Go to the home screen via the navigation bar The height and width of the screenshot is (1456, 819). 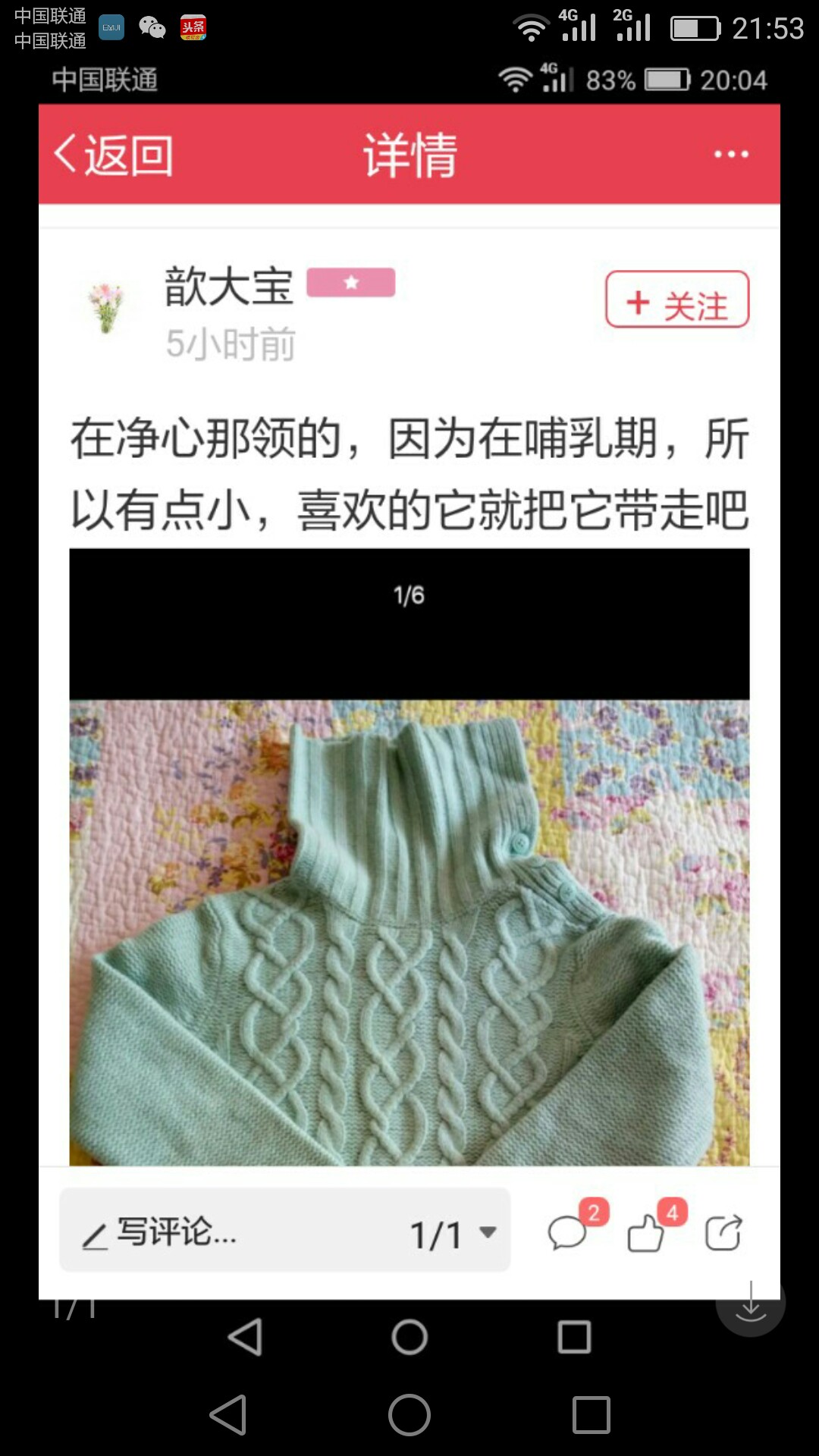409,1415
